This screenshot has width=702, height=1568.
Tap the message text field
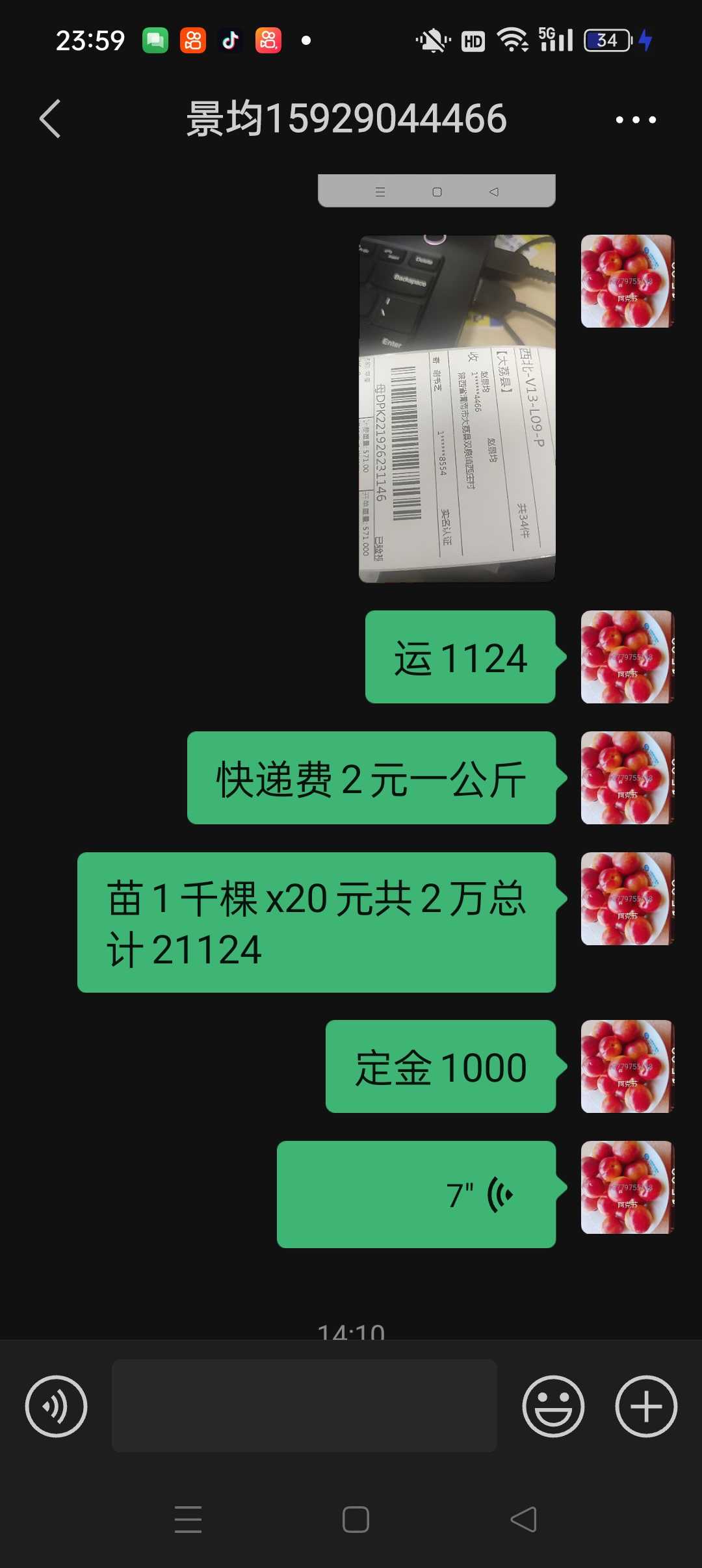304,1406
